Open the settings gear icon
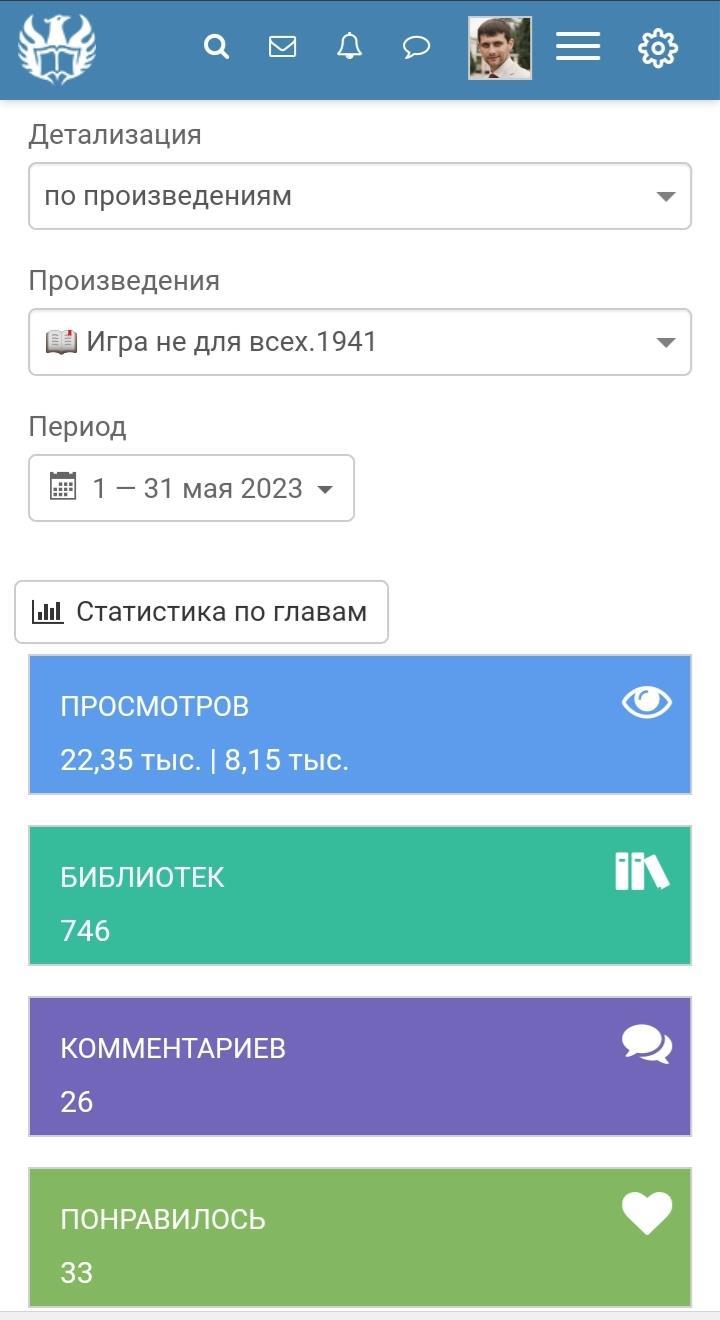The width and height of the screenshot is (720, 1320). pos(657,48)
